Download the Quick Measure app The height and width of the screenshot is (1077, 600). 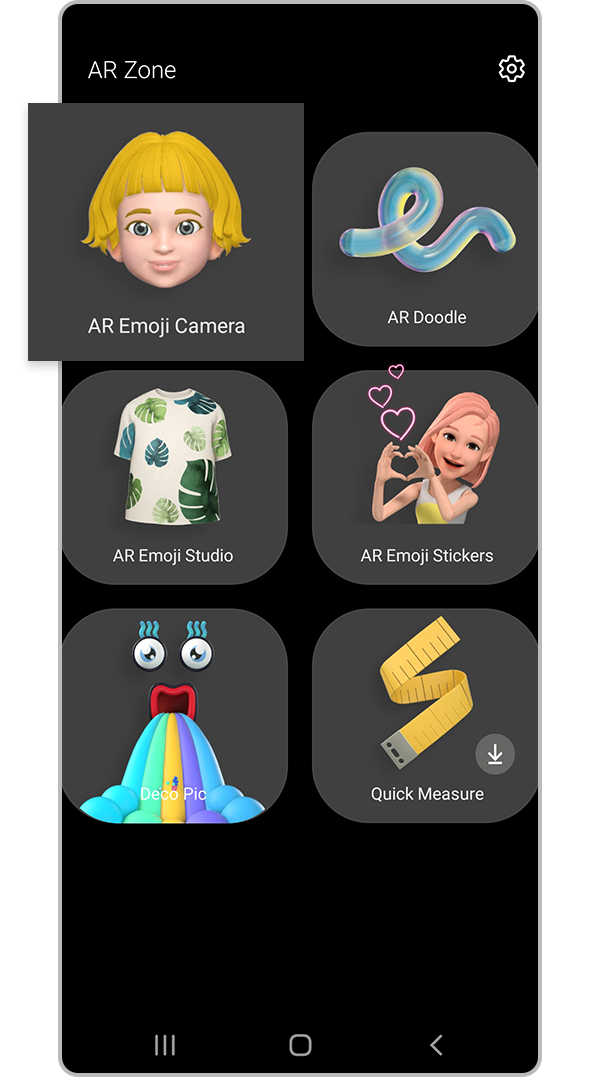pos(494,755)
